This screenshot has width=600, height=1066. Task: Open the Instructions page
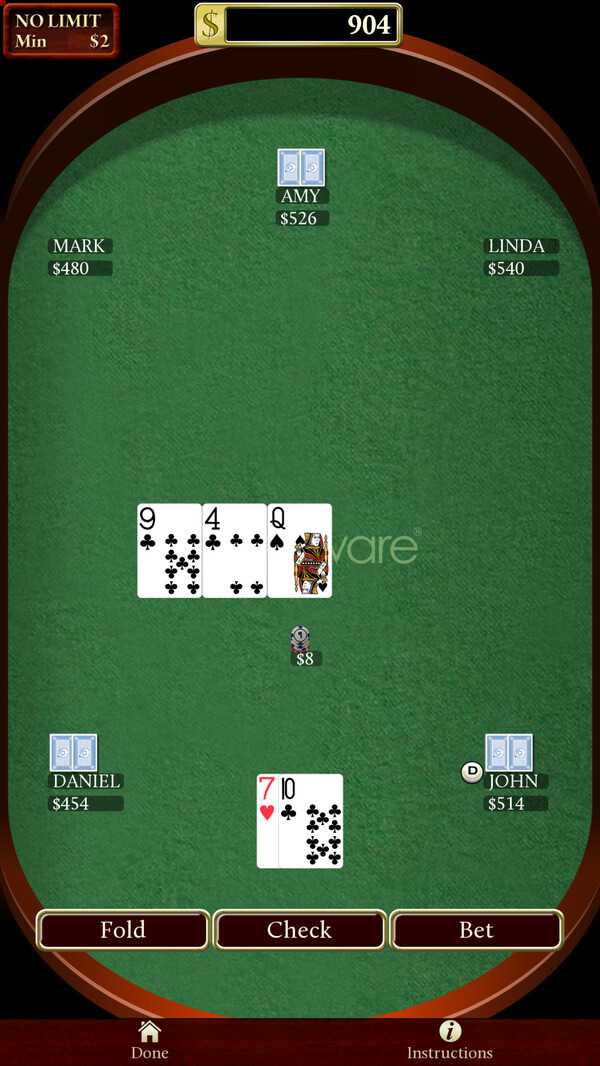click(449, 1040)
